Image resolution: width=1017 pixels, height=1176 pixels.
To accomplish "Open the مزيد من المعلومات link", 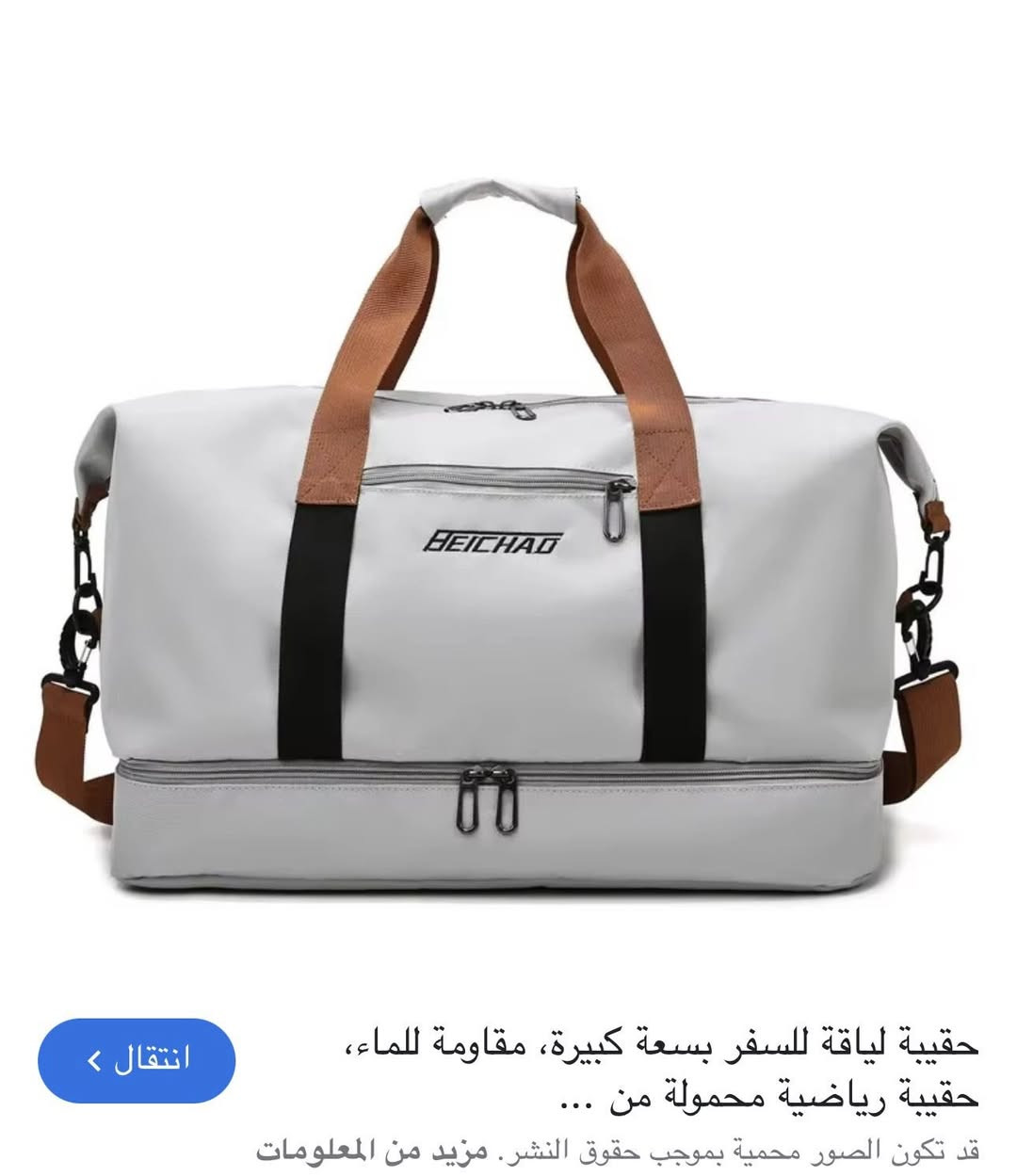I will (371, 1150).
